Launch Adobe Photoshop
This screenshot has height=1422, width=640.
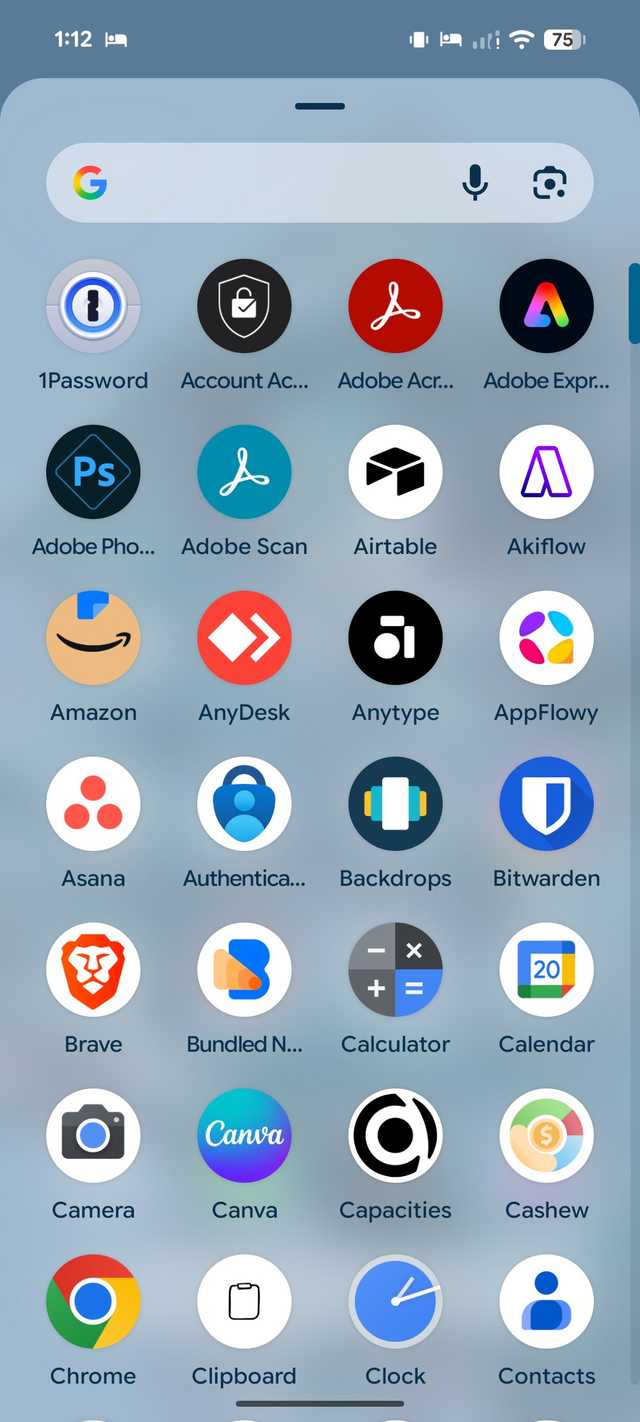click(x=93, y=472)
